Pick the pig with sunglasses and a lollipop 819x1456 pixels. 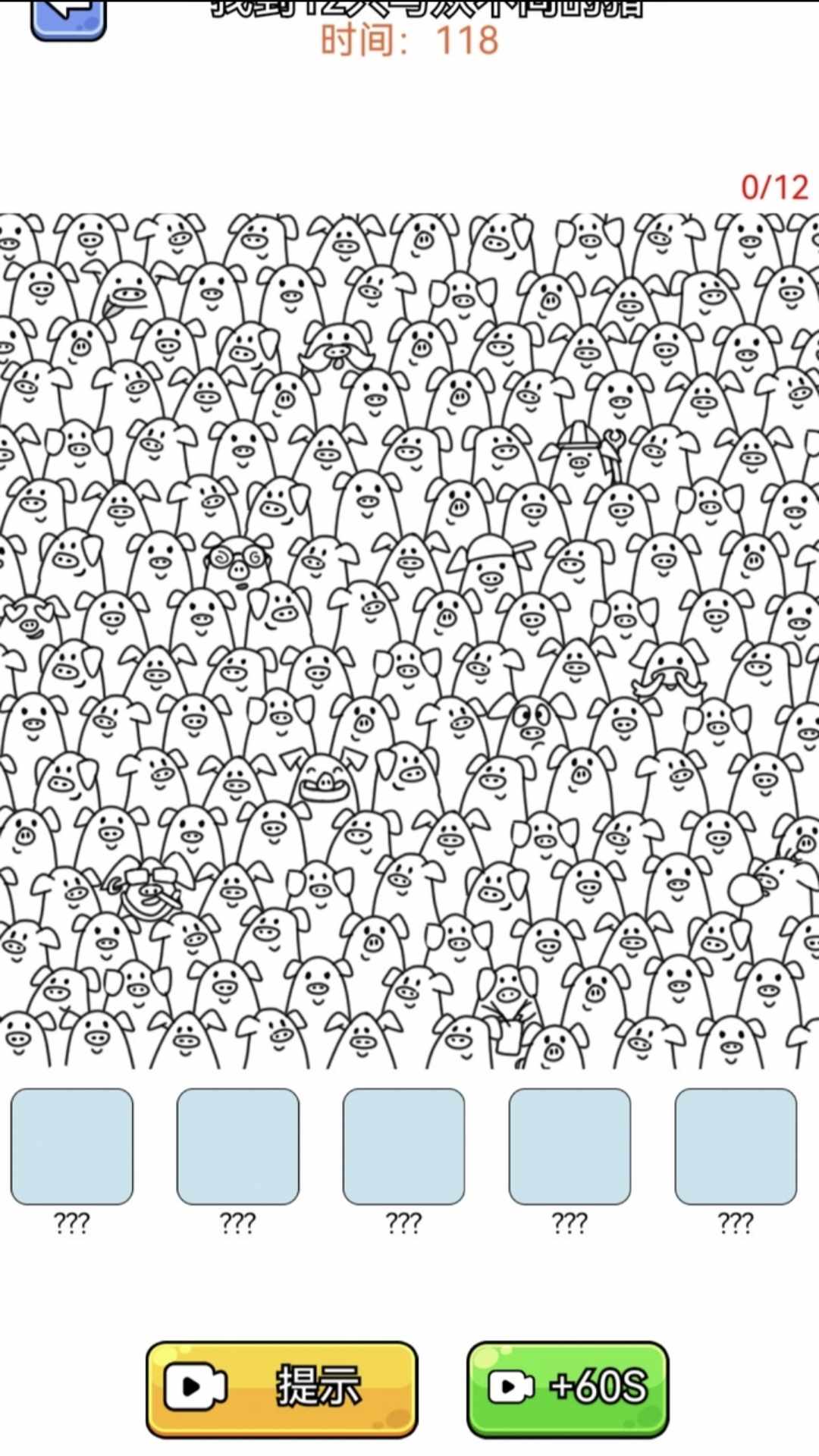[148, 893]
